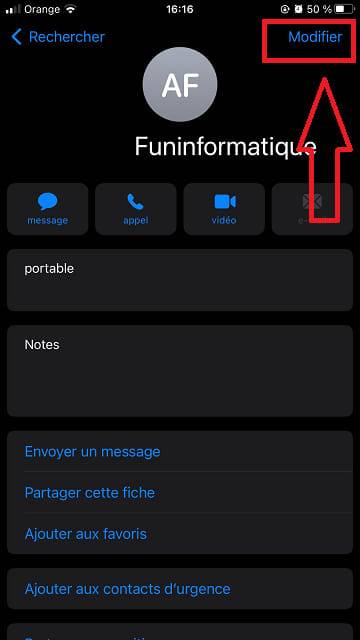The width and height of the screenshot is (360, 640).
Task: Open the contact photo AF
Action: coord(180,84)
